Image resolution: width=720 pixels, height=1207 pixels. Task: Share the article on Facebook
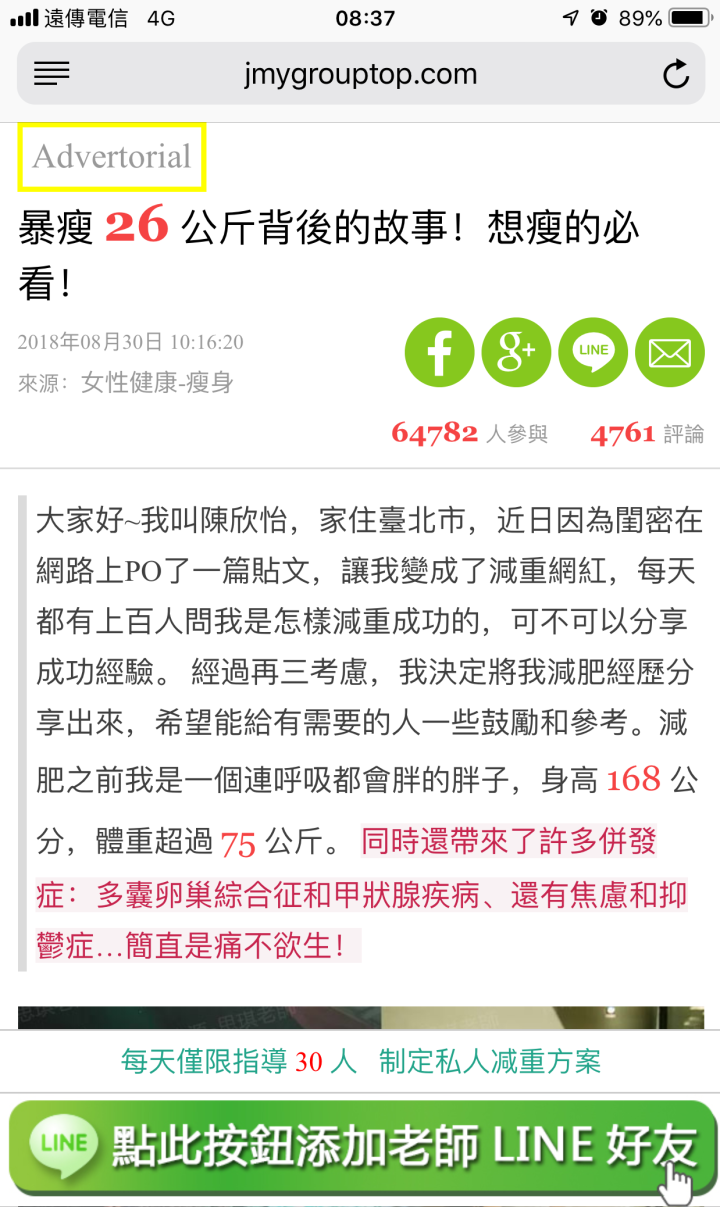(x=439, y=352)
